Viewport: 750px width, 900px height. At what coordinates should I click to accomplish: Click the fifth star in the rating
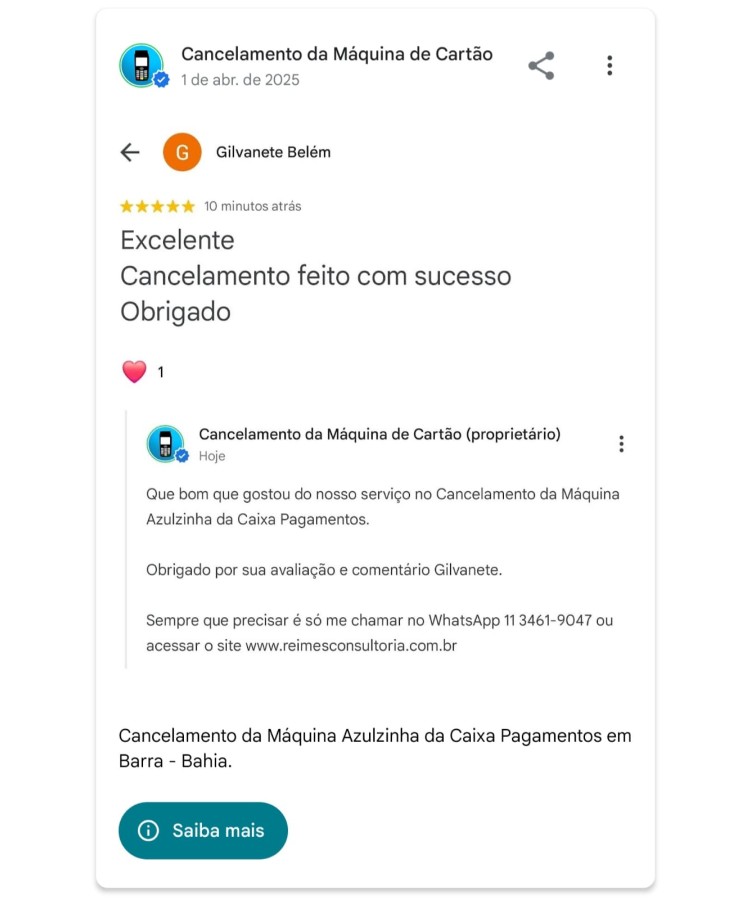point(188,205)
